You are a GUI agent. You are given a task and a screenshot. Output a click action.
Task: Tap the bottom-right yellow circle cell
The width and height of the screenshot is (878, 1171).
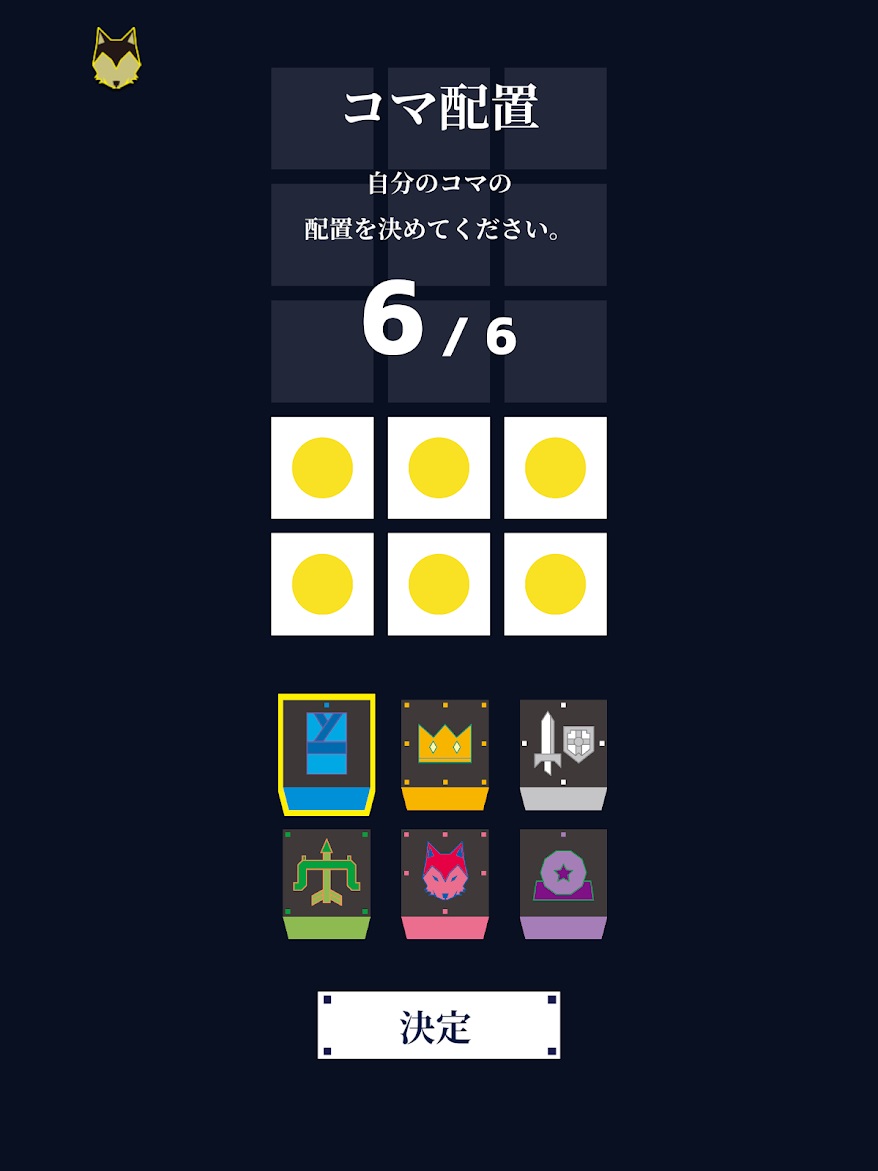click(x=555, y=582)
